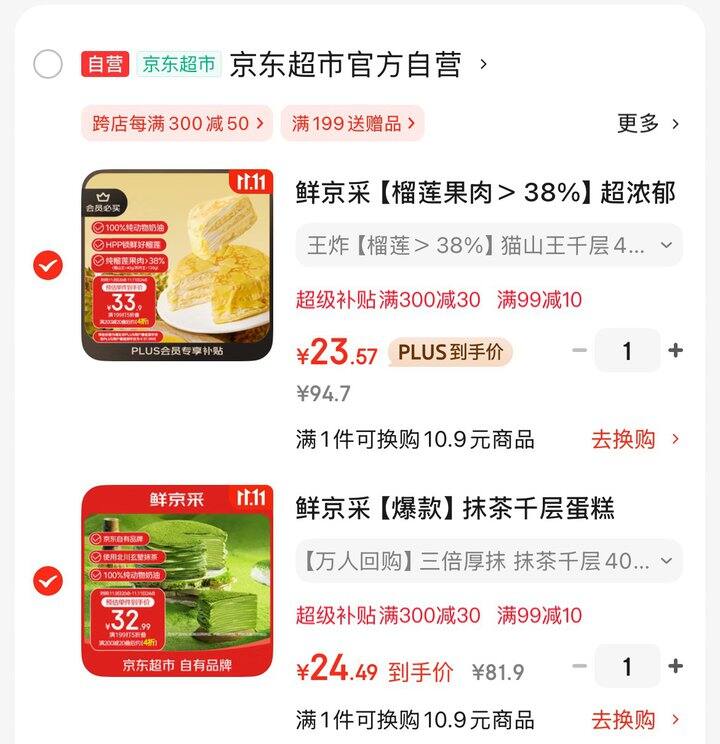Increase quantity of the matcha cake
Viewport: 720px width, 744px height.
(676, 667)
